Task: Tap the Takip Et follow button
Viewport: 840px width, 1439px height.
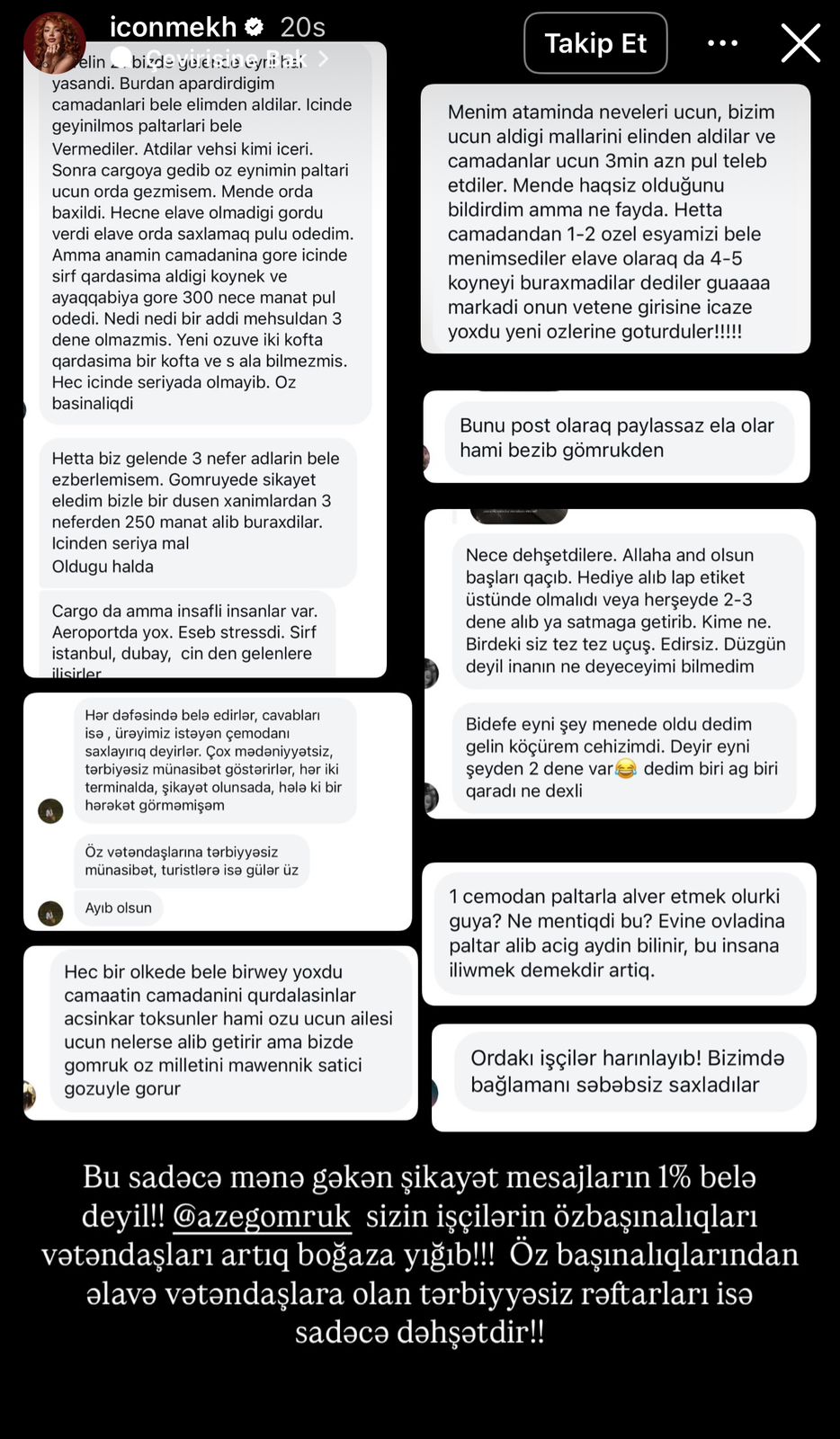Action: (595, 43)
